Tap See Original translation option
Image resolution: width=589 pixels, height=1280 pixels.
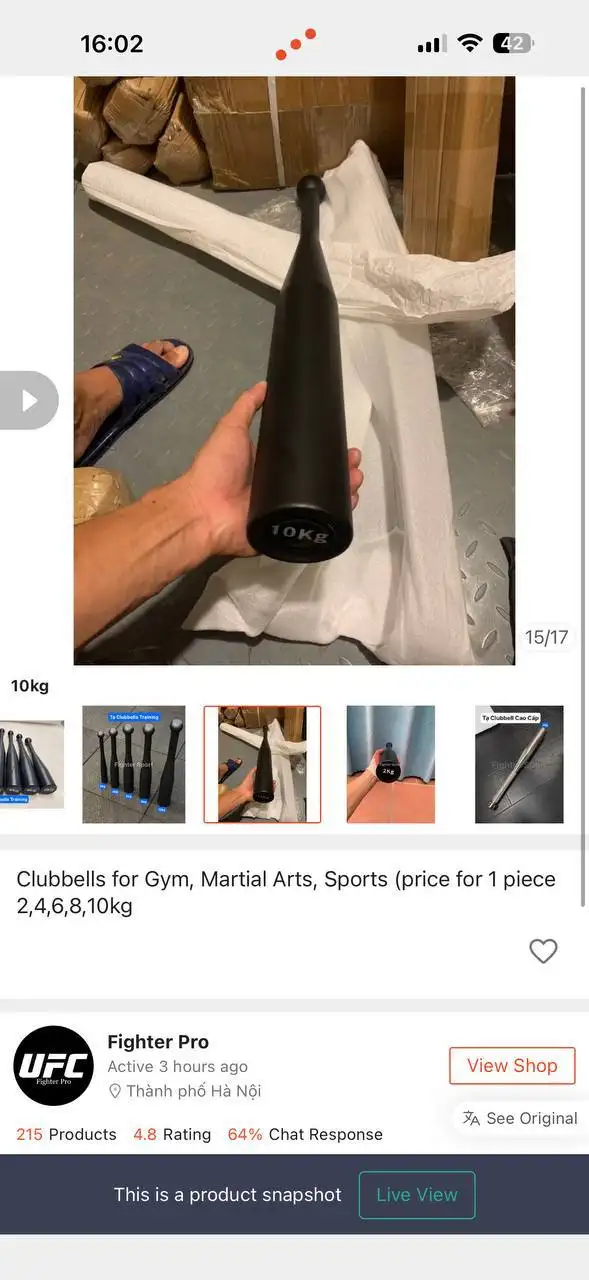pyautogui.click(x=520, y=1118)
